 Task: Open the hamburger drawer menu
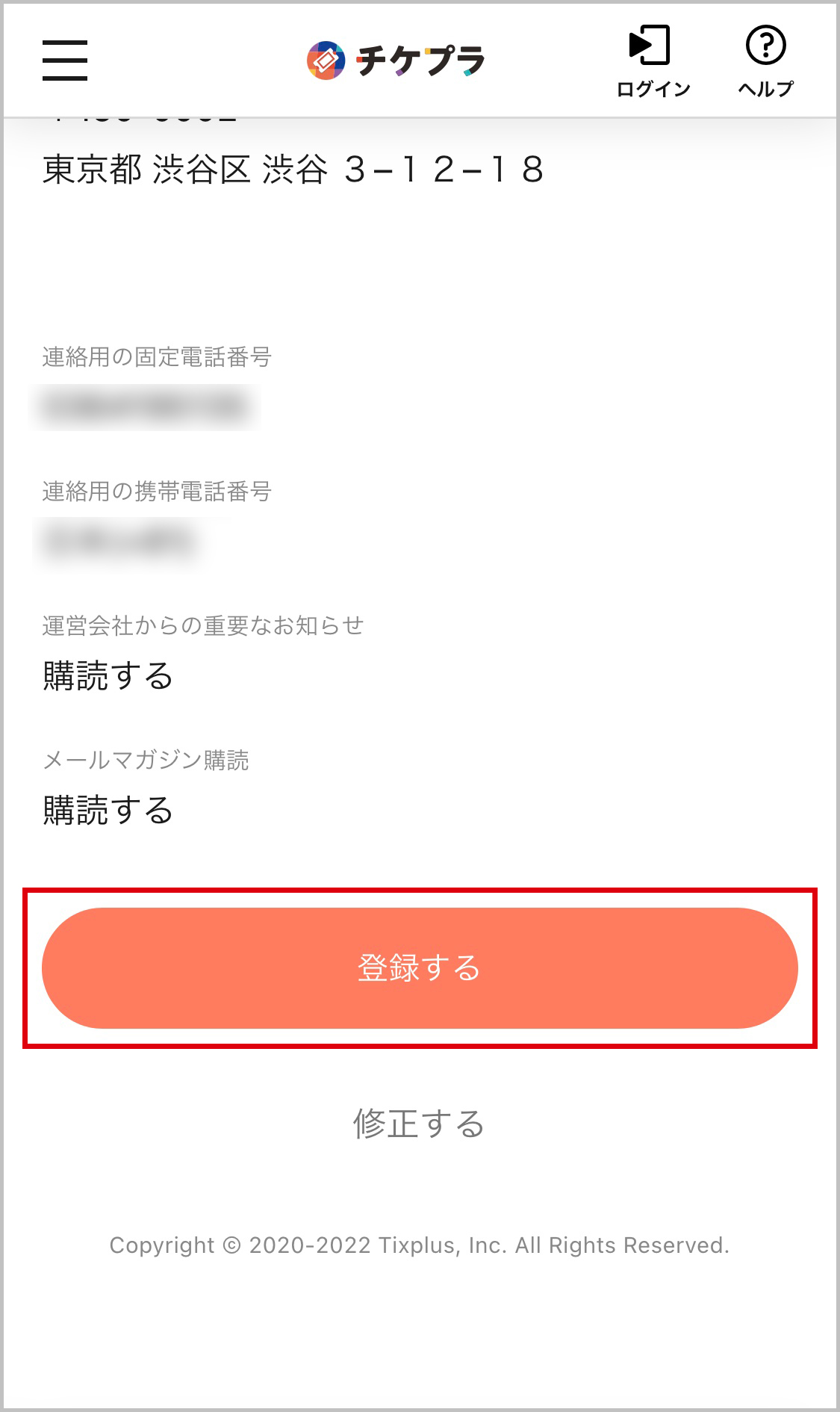[65, 61]
